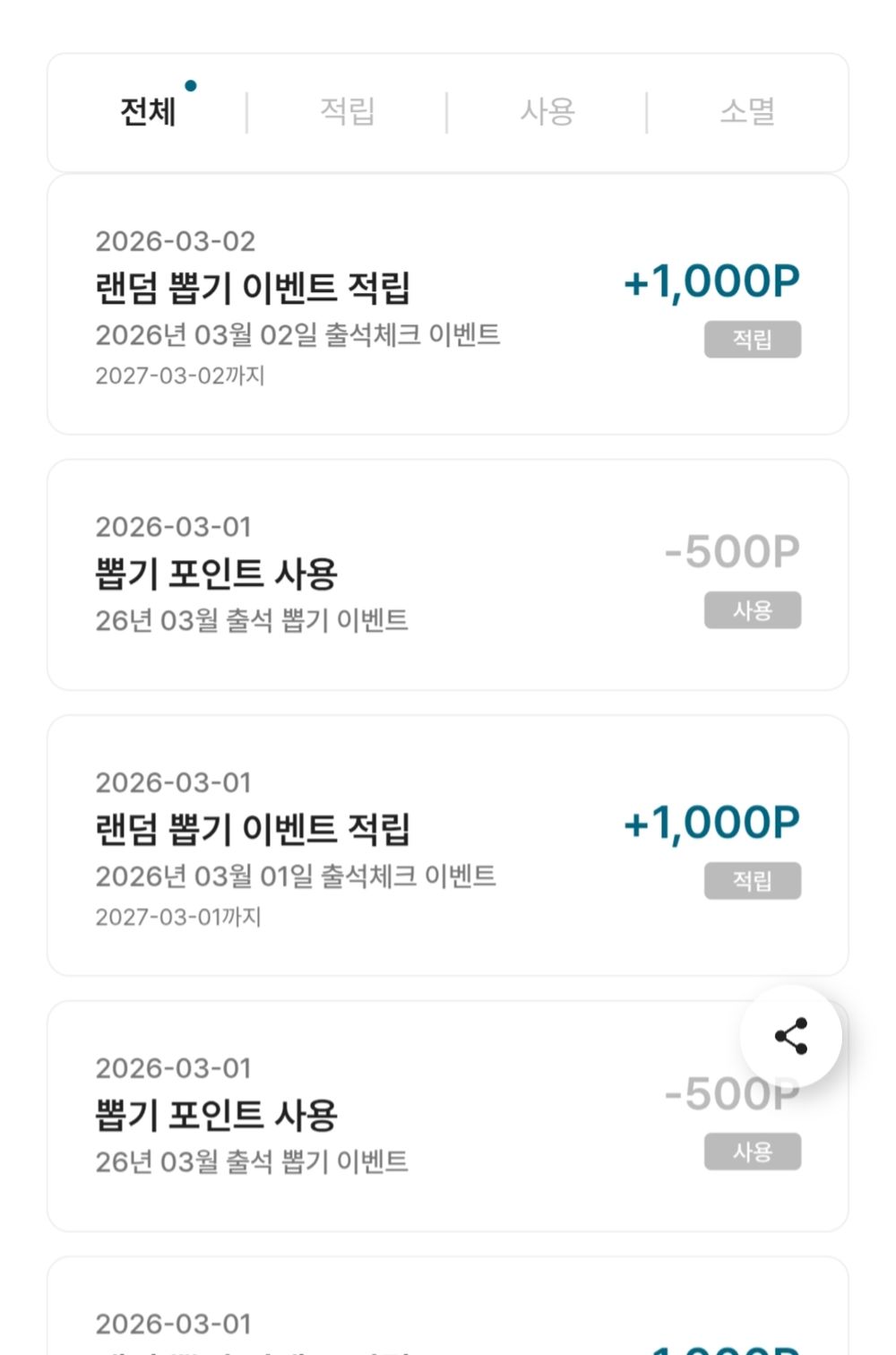Tap the 사용 badge on the bottom usage card
This screenshot has height=1355, width=896.
pos(752,1152)
